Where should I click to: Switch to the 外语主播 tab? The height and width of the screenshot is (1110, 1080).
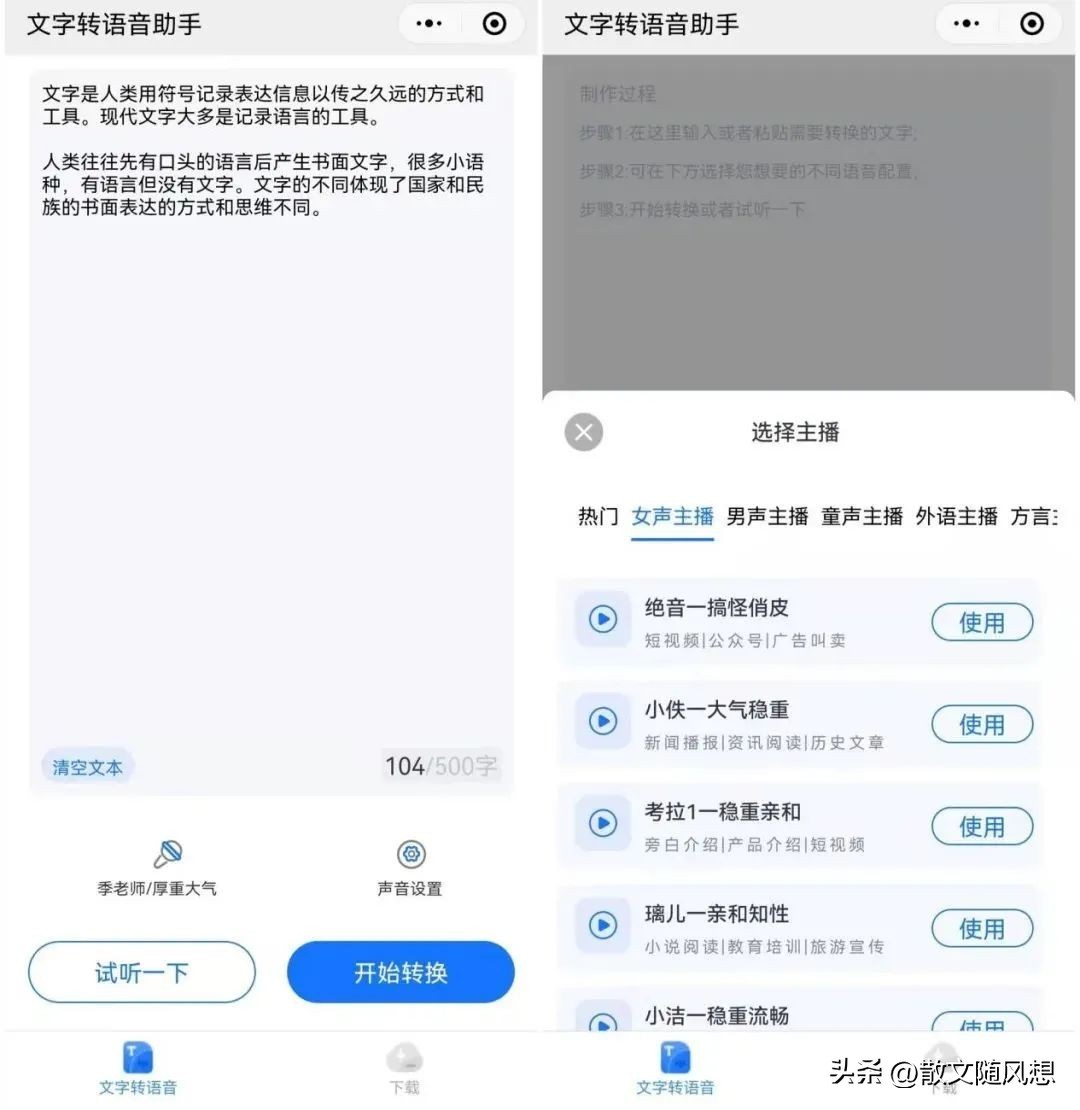pyautogui.click(x=957, y=516)
